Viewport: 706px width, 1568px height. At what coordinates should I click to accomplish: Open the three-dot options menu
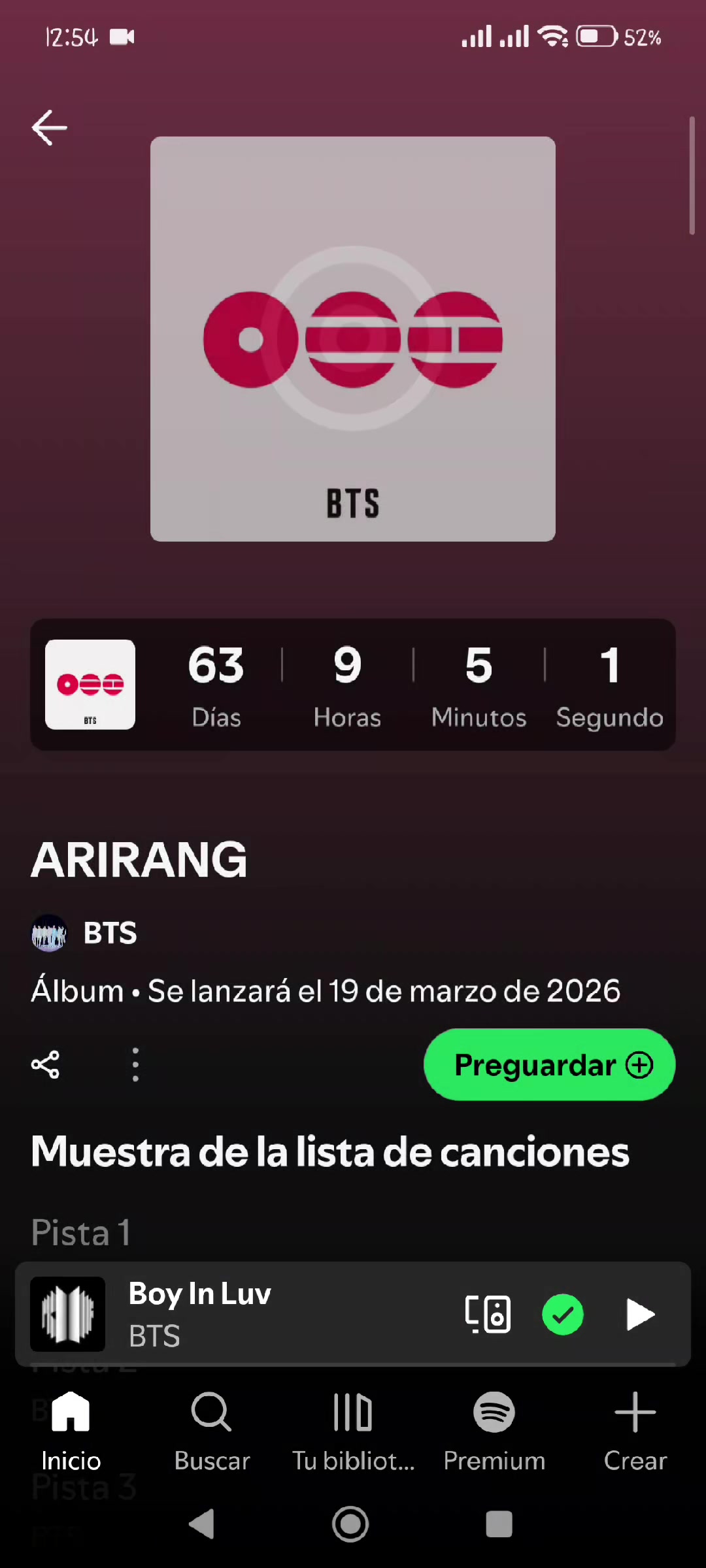[135, 1065]
